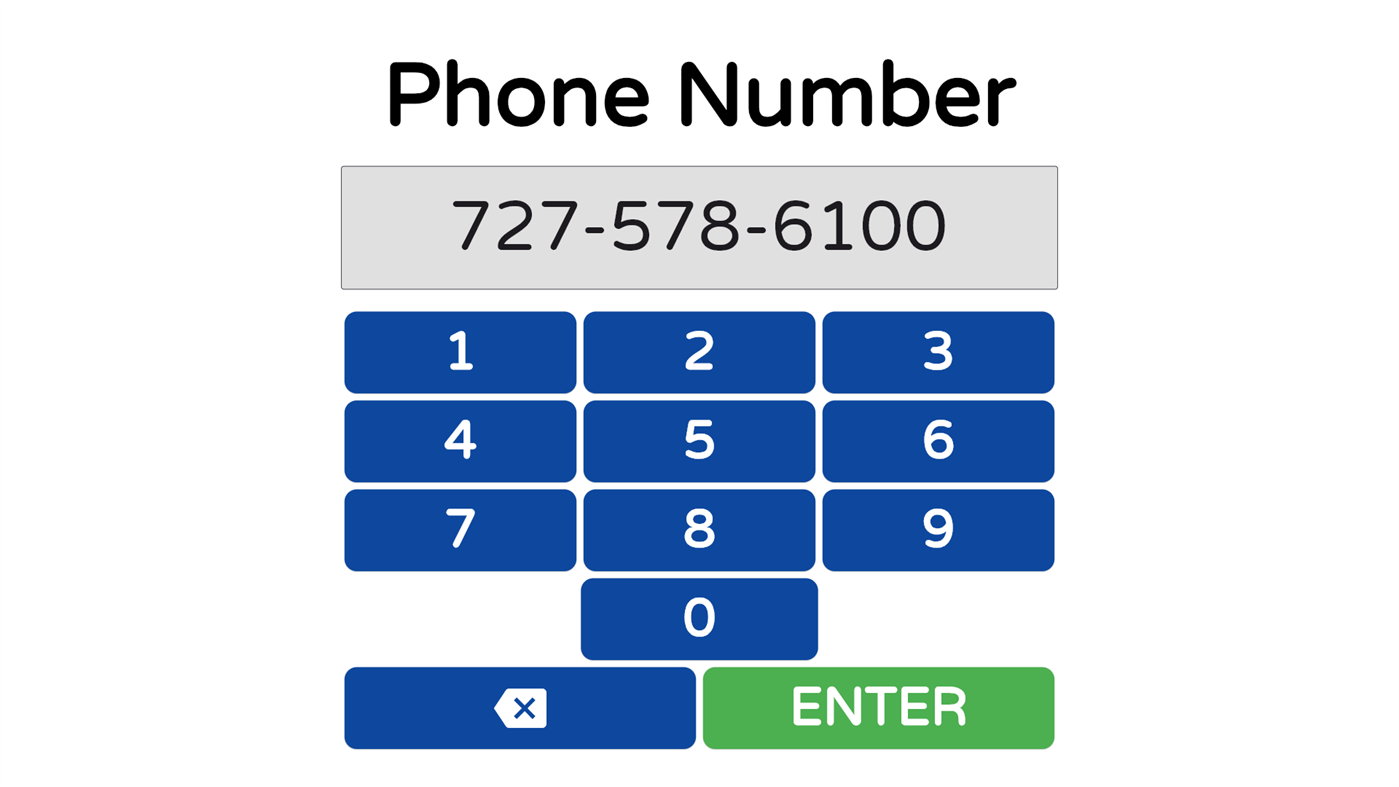Tap the number 6 key
Screen dimensions: 1399x787
pos(938,441)
